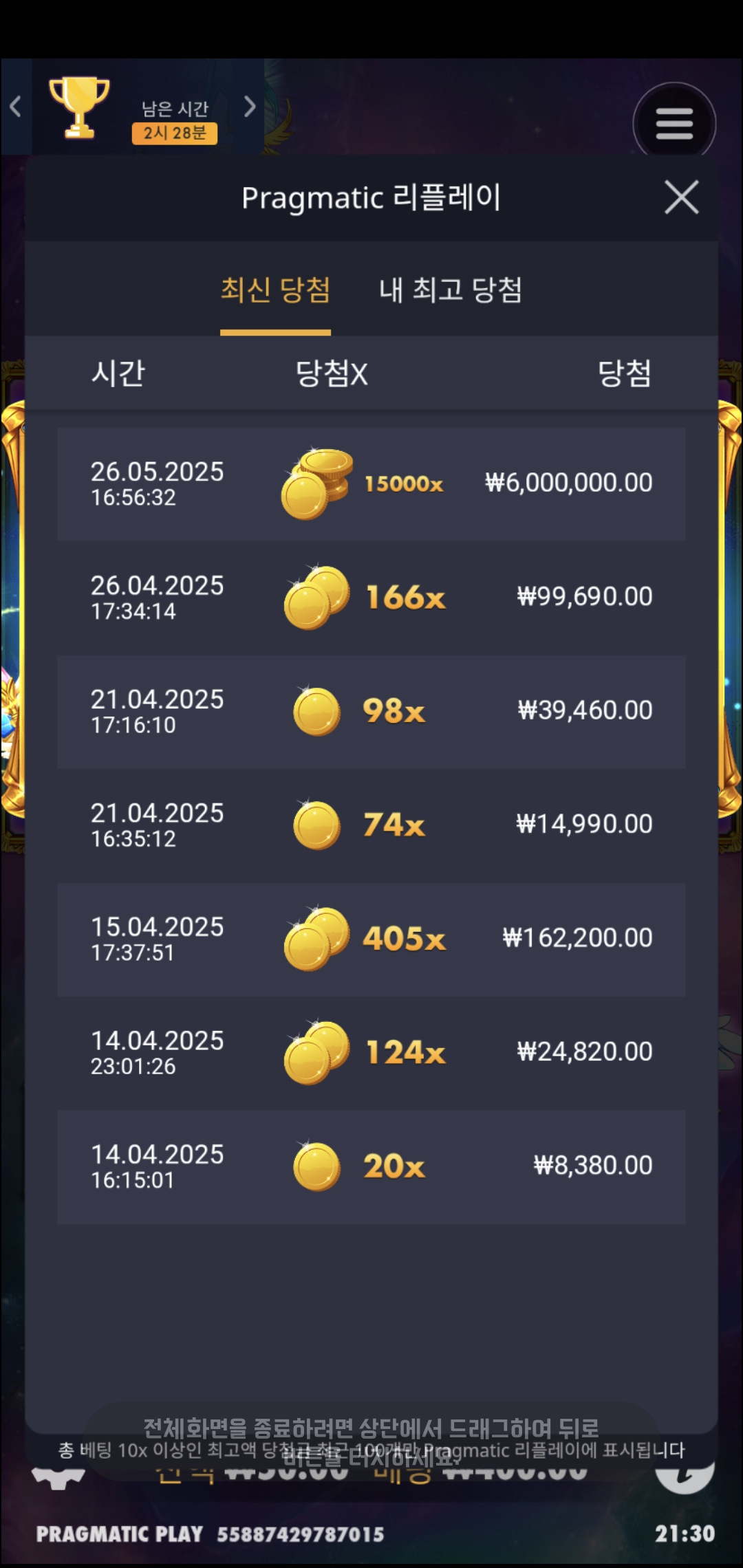743x1568 pixels.
Task: Open the 20x replay worth ₩8,380.00
Action: pos(371,1166)
